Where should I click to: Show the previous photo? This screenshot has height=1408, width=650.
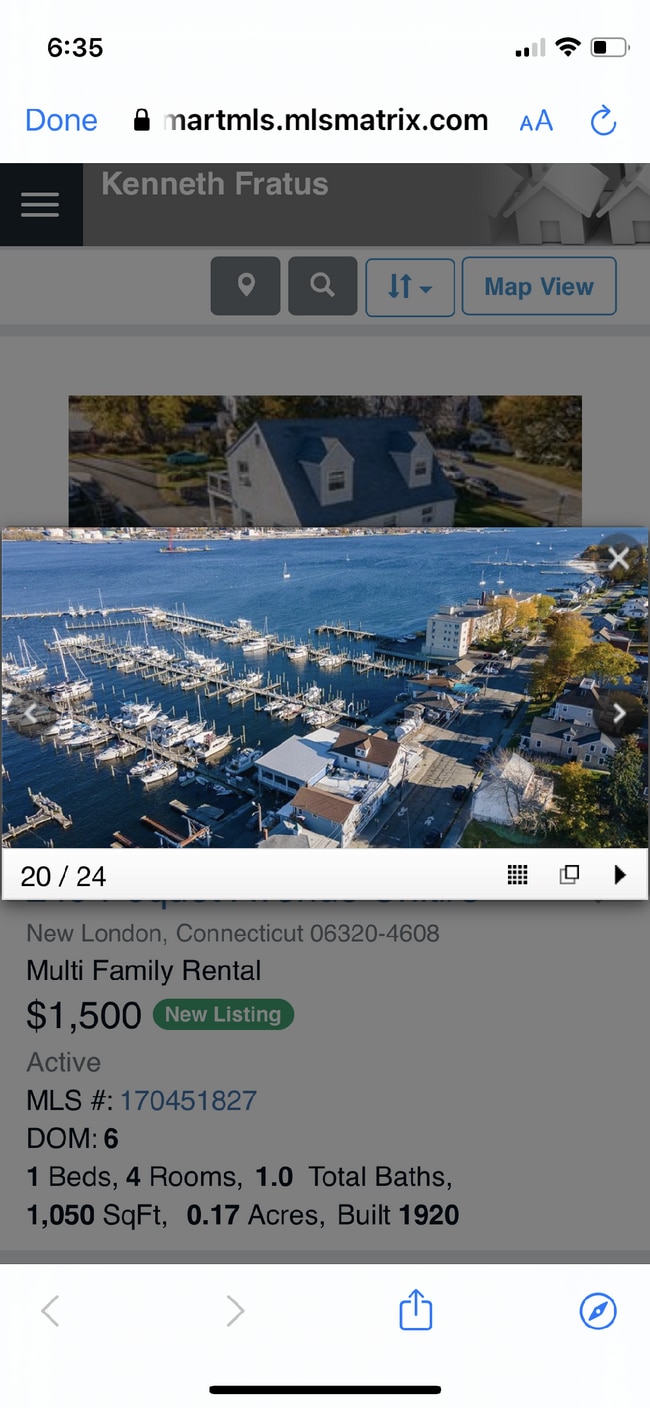point(30,713)
